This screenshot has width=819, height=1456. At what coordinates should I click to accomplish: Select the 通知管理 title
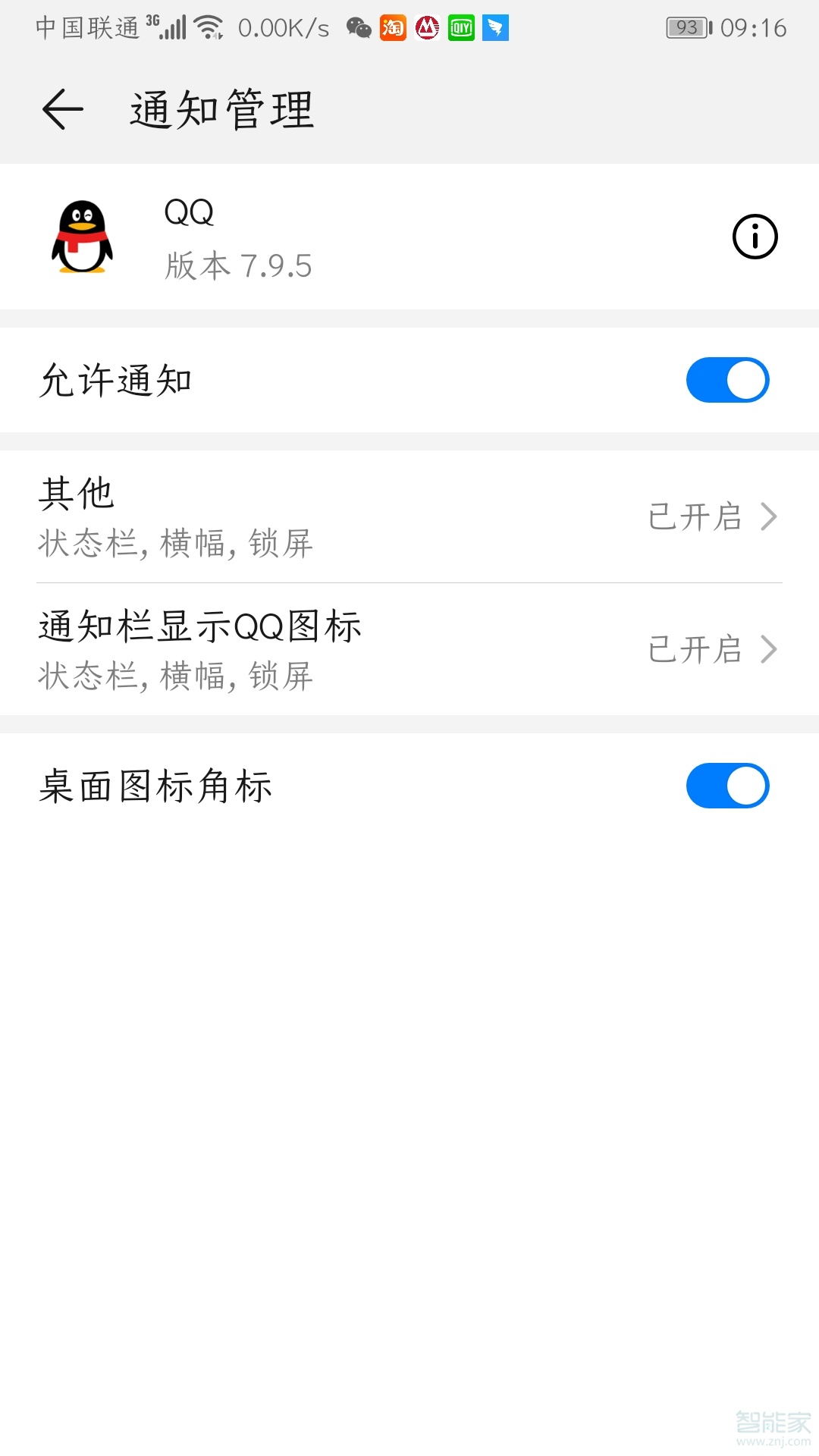click(220, 110)
